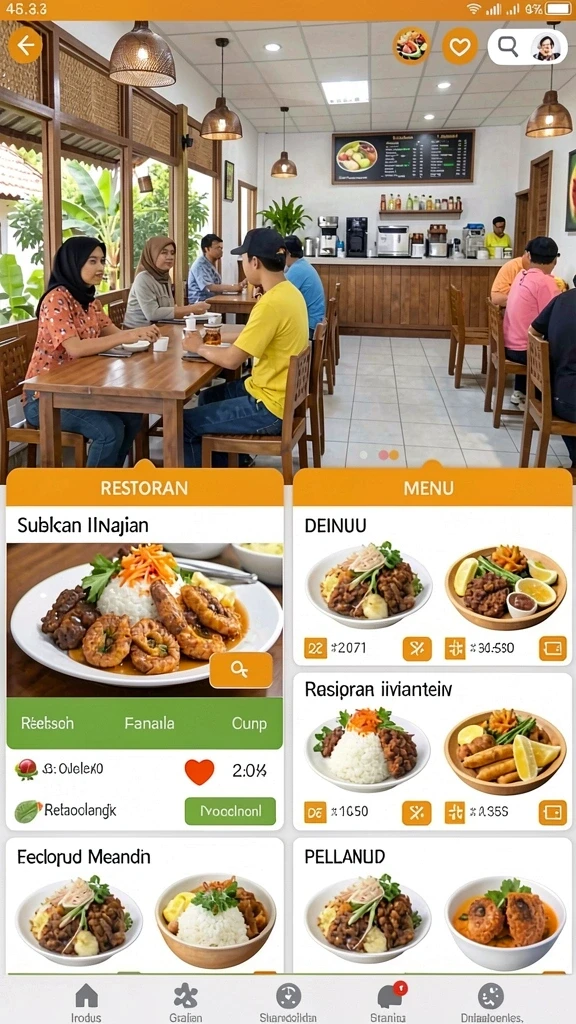Switch to the MENU tab
This screenshot has height=1024, width=576.
coord(429,488)
